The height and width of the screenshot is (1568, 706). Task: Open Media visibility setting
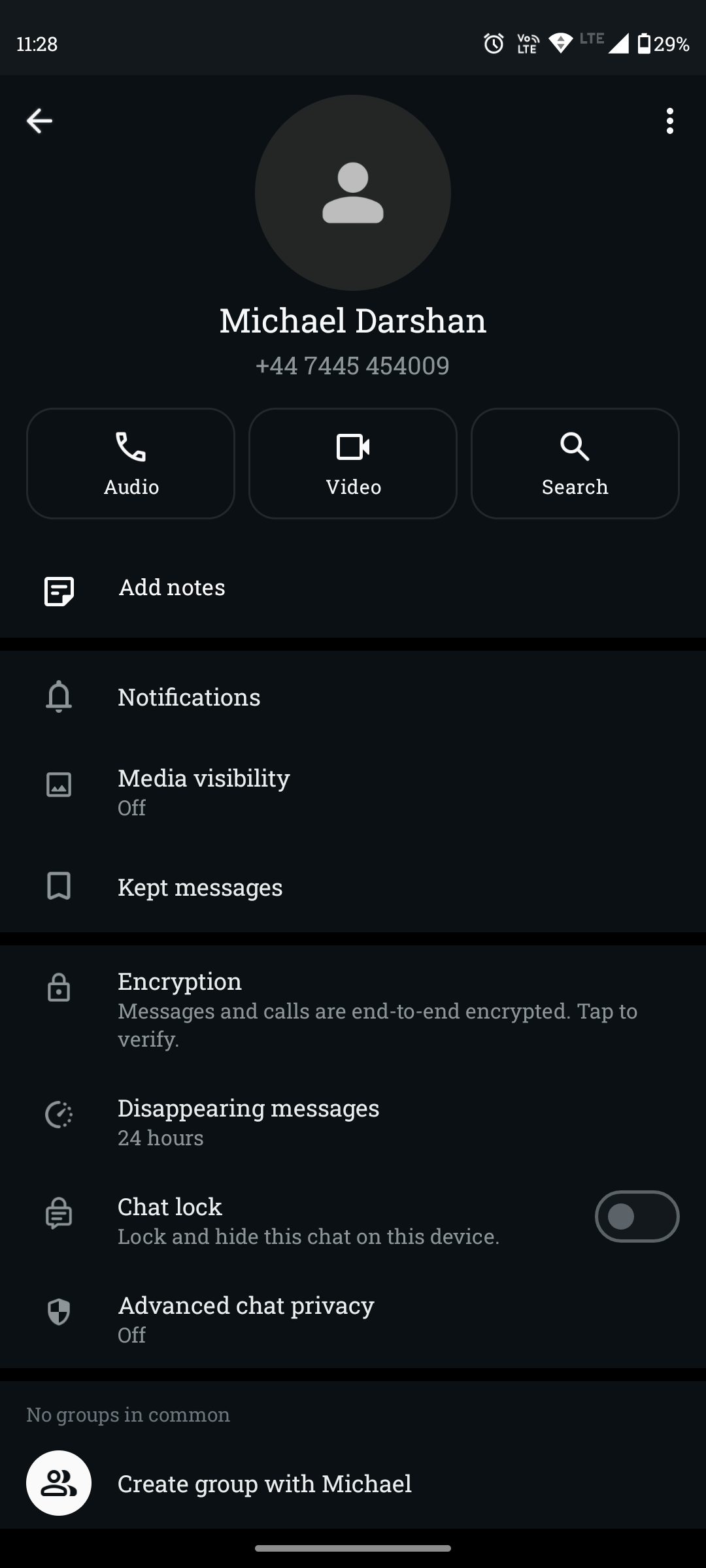click(353, 792)
